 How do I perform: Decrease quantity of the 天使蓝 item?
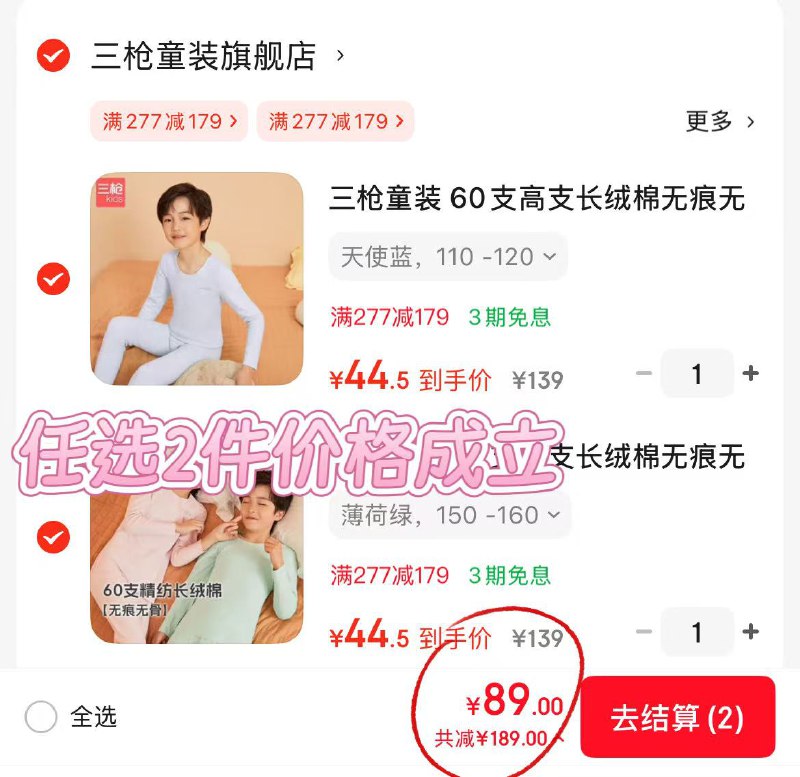[644, 374]
